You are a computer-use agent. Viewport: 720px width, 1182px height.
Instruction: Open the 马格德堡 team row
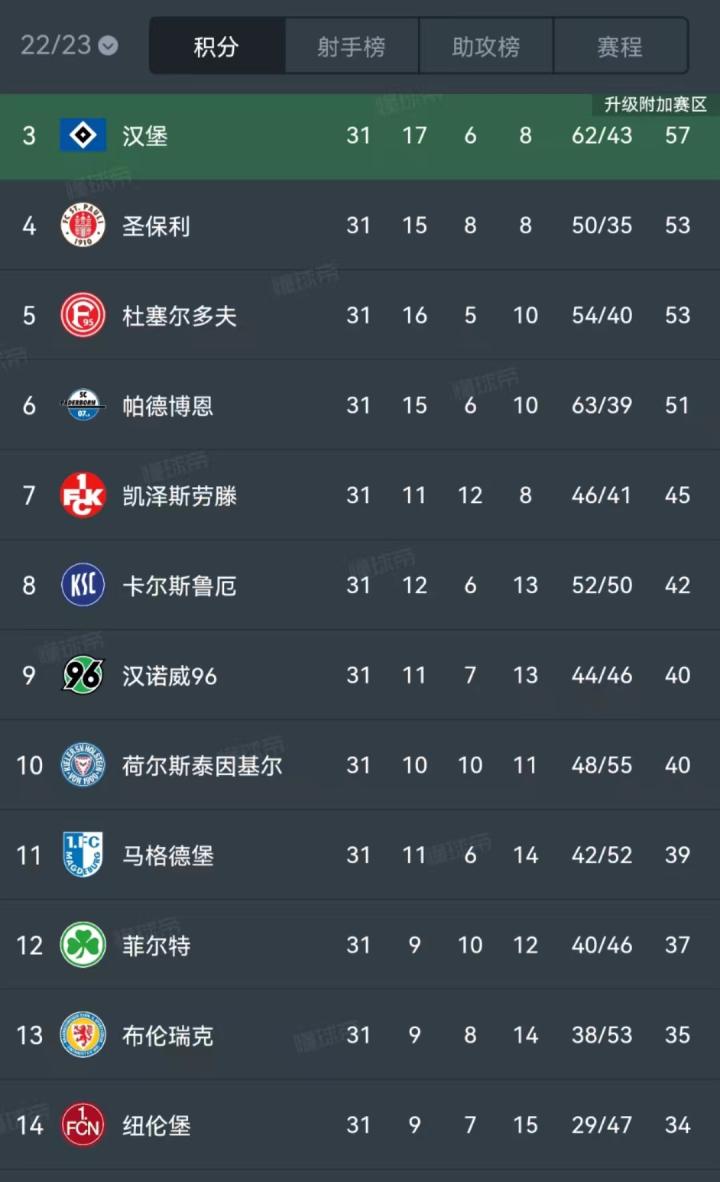click(360, 855)
